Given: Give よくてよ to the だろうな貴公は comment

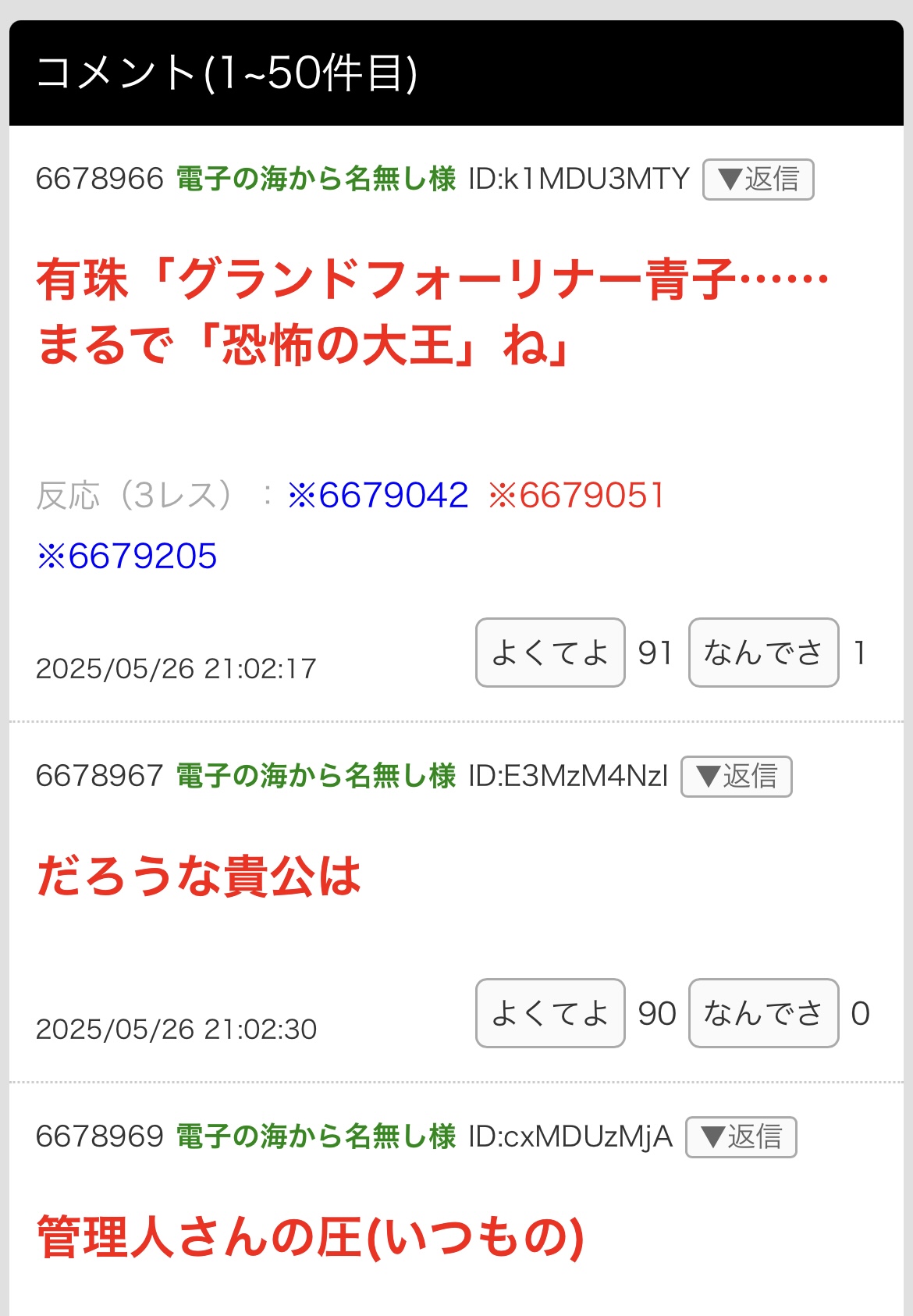Looking at the screenshot, I should tap(550, 1013).
